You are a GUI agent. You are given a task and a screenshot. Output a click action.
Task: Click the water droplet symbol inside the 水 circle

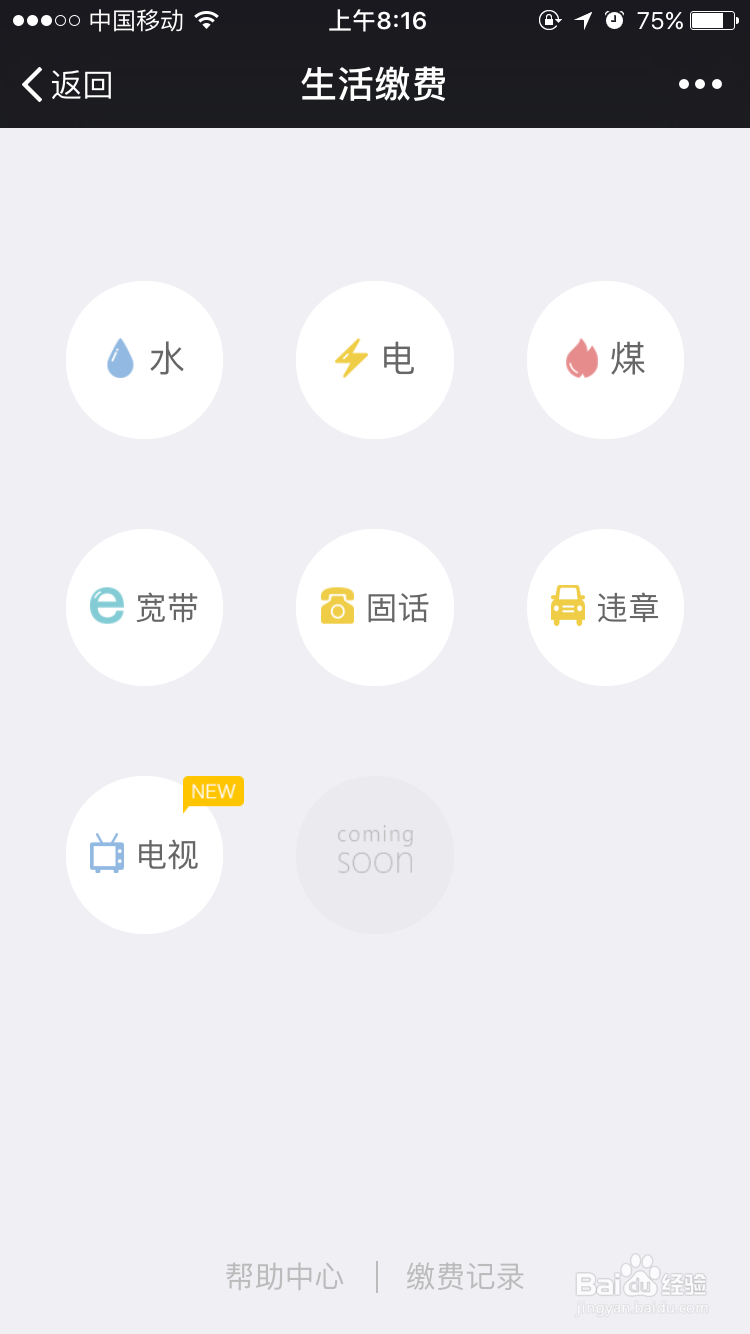click(118, 358)
